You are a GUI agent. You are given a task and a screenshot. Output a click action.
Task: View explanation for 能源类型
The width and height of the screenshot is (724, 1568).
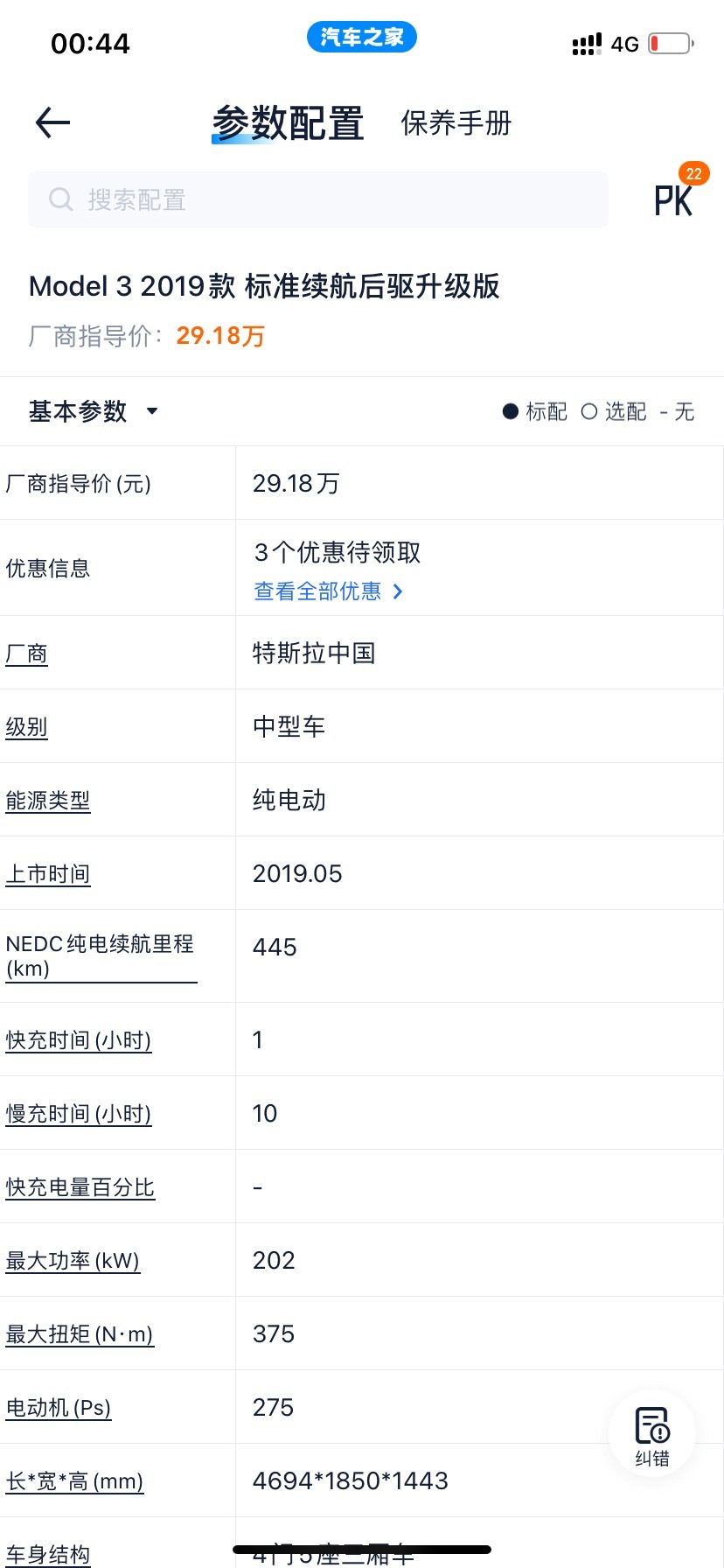pyautogui.click(x=47, y=801)
